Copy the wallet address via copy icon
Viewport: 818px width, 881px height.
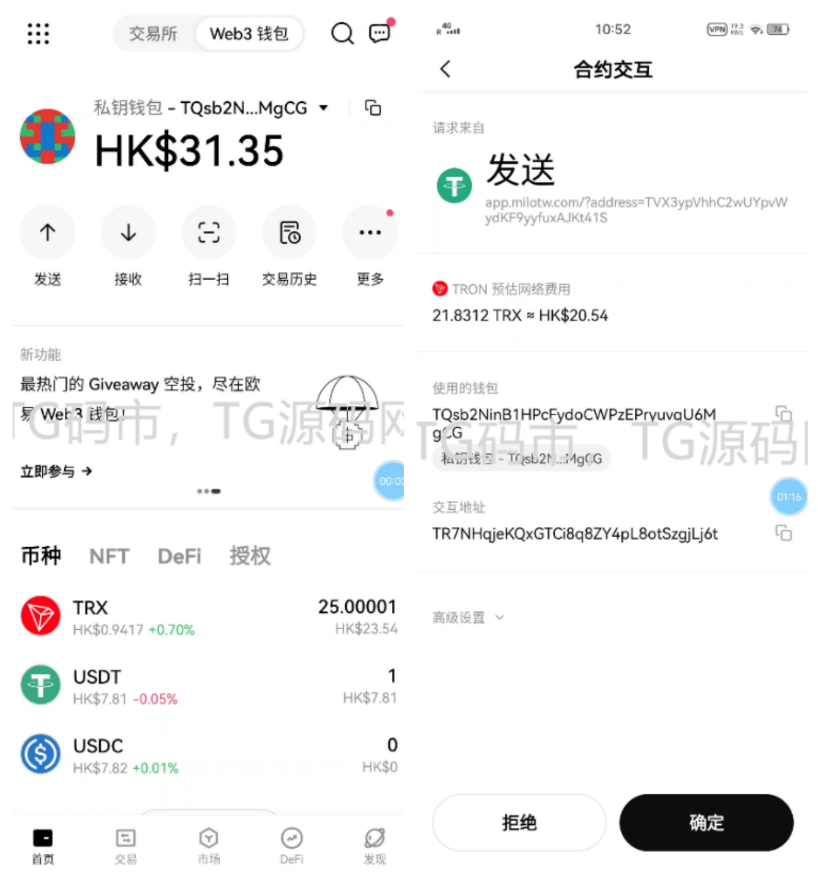pos(375,107)
